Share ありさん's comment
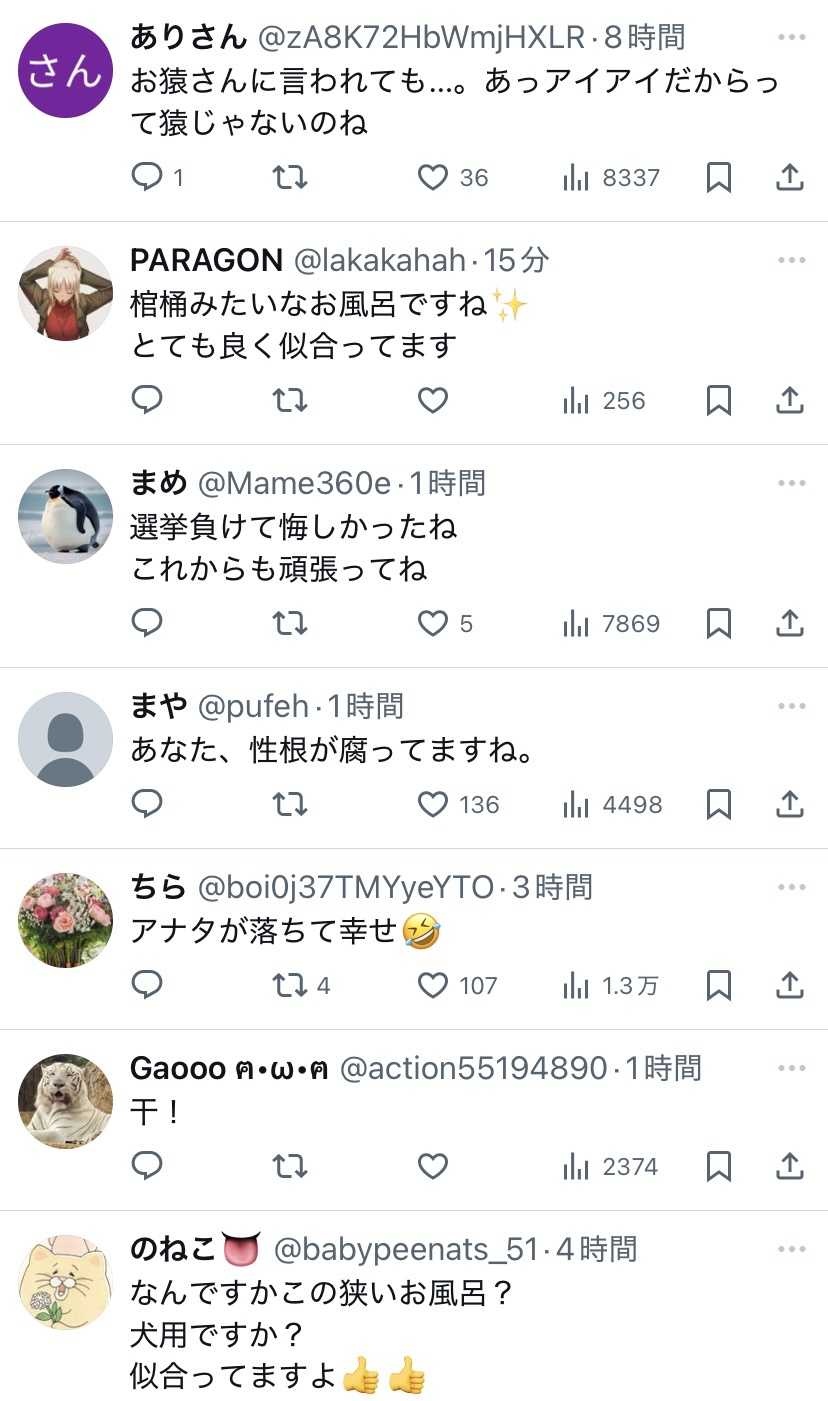Viewport: 828px width, 1401px height. pyautogui.click(x=790, y=178)
